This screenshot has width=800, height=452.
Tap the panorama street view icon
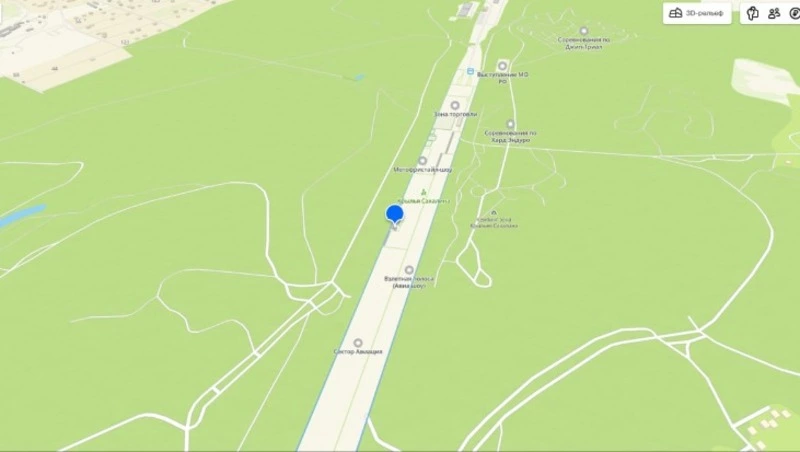(x=753, y=13)
